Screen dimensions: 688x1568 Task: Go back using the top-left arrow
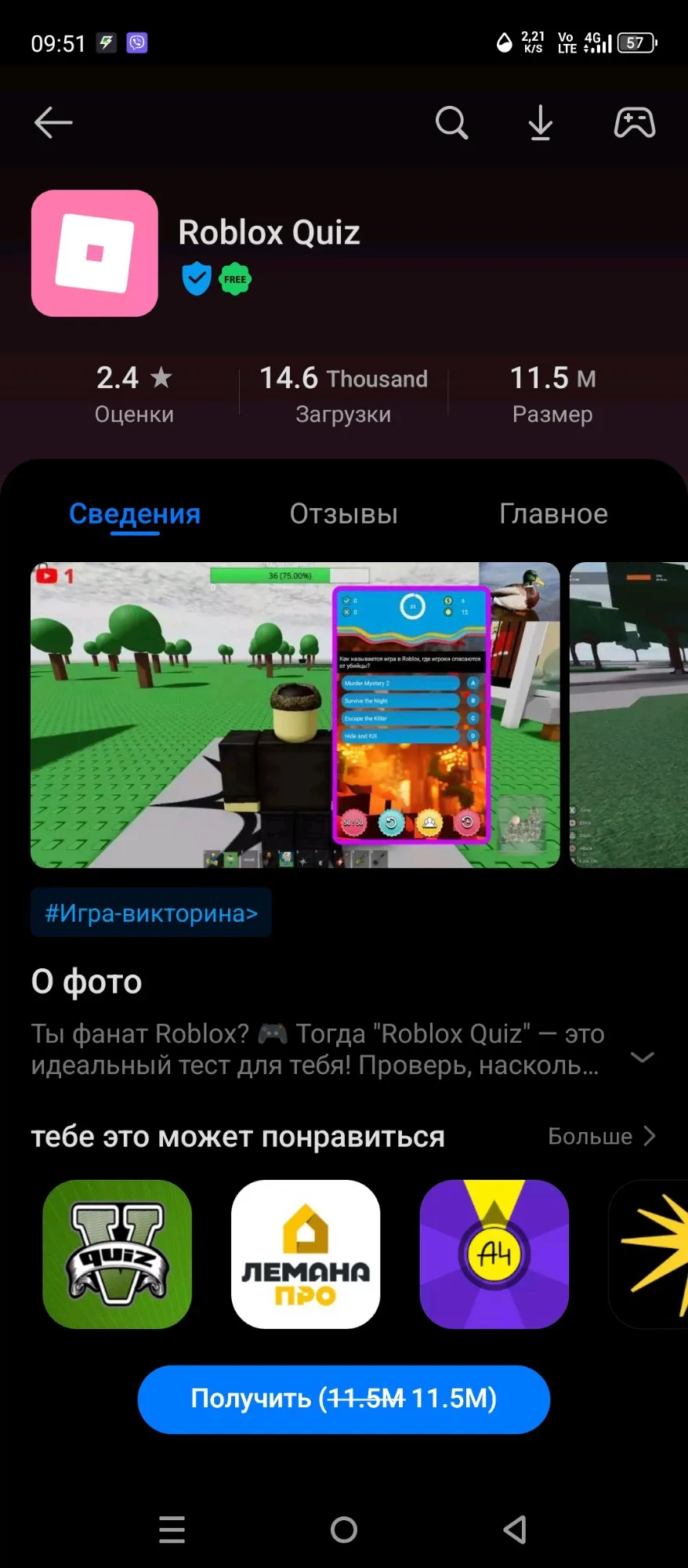(53, 122)
